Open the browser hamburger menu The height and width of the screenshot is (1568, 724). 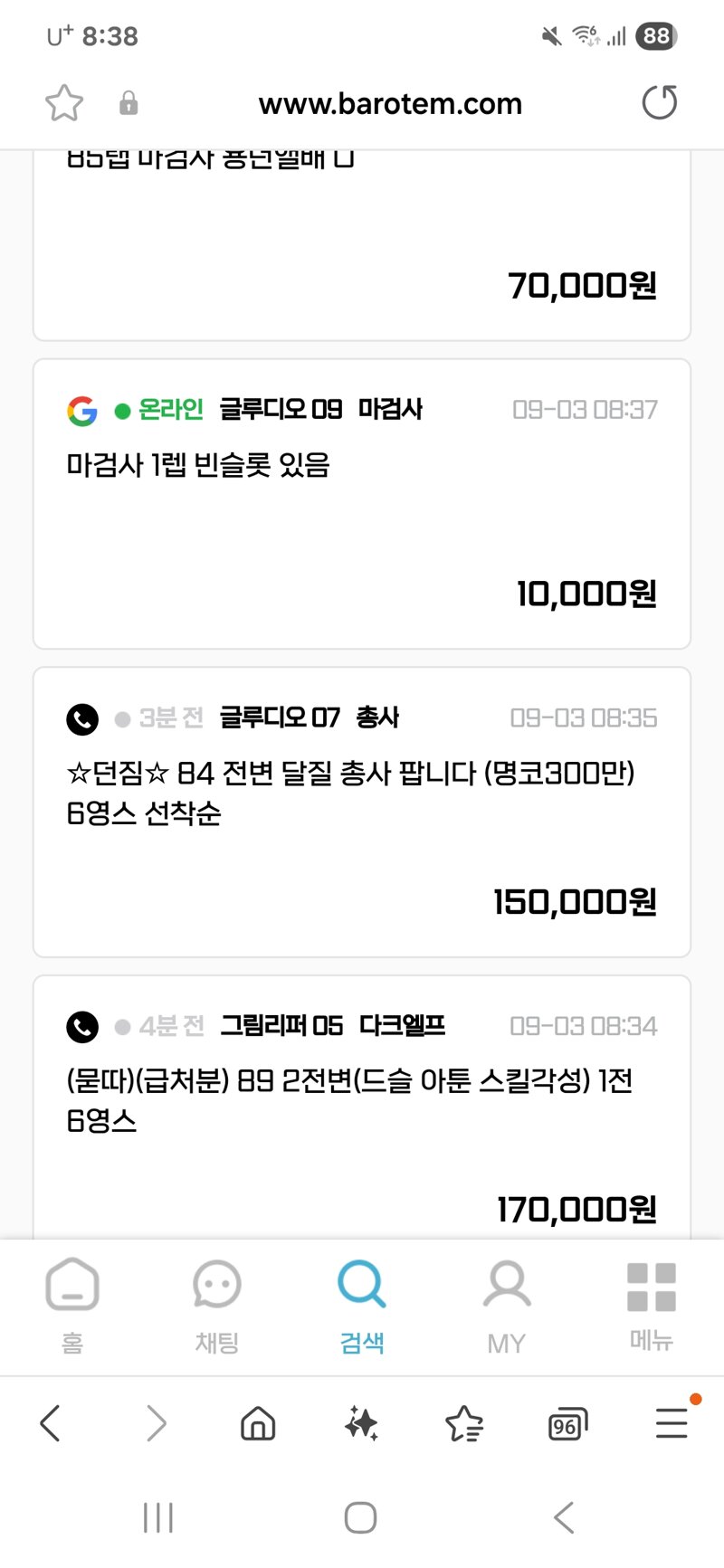tap(672, 1423)
